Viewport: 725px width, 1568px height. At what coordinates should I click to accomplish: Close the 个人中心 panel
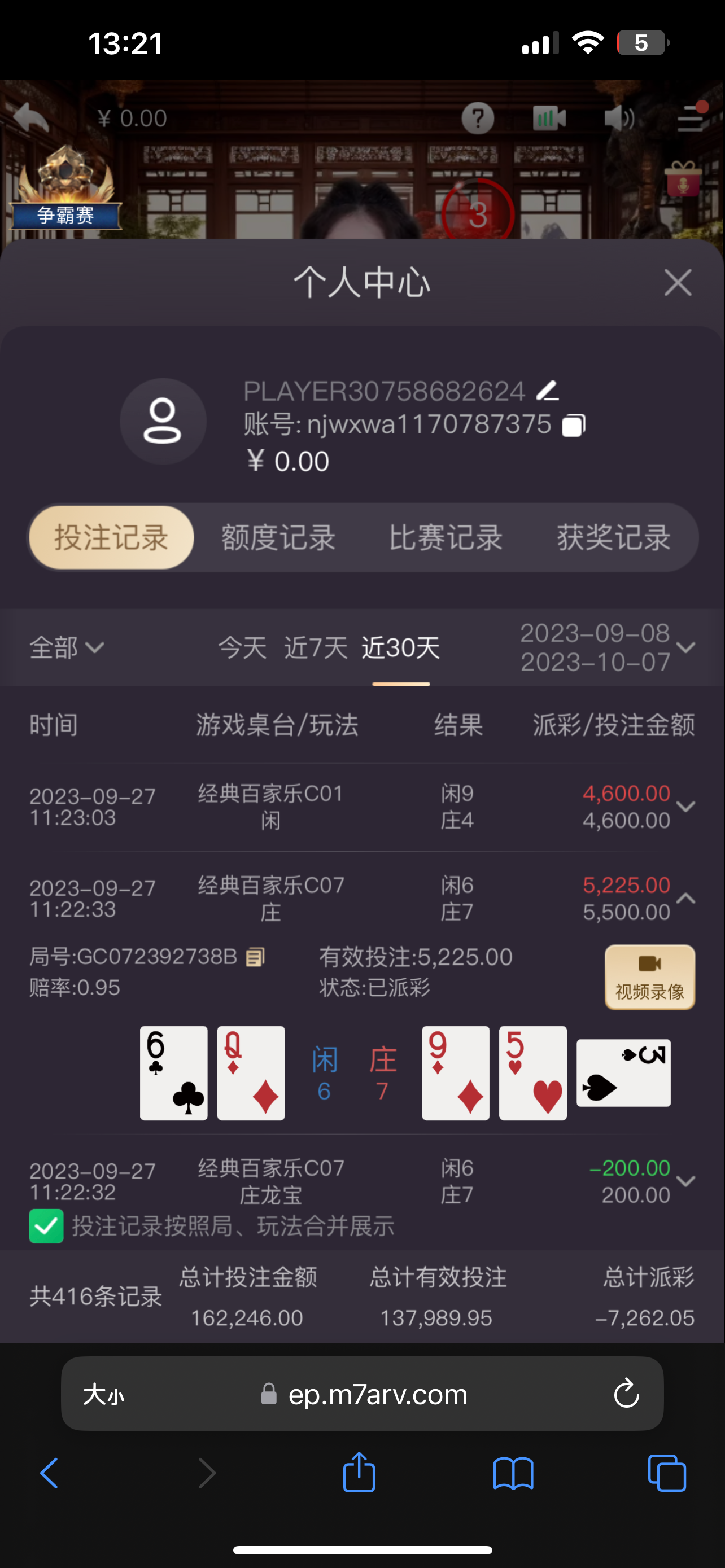point(677,283)
